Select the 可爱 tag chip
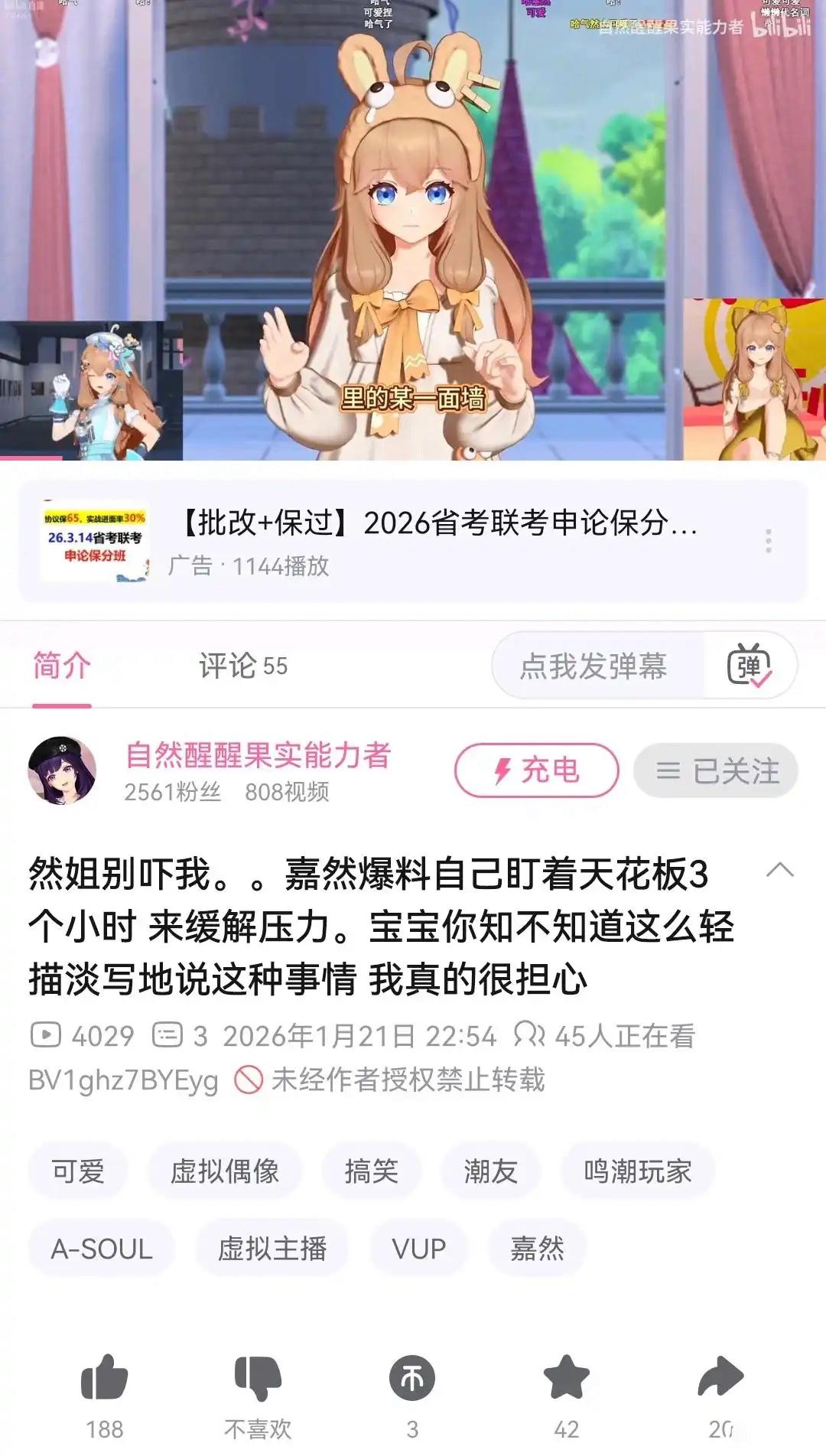The height and width of the screenshot is (1456, 826). (78, 1171)
